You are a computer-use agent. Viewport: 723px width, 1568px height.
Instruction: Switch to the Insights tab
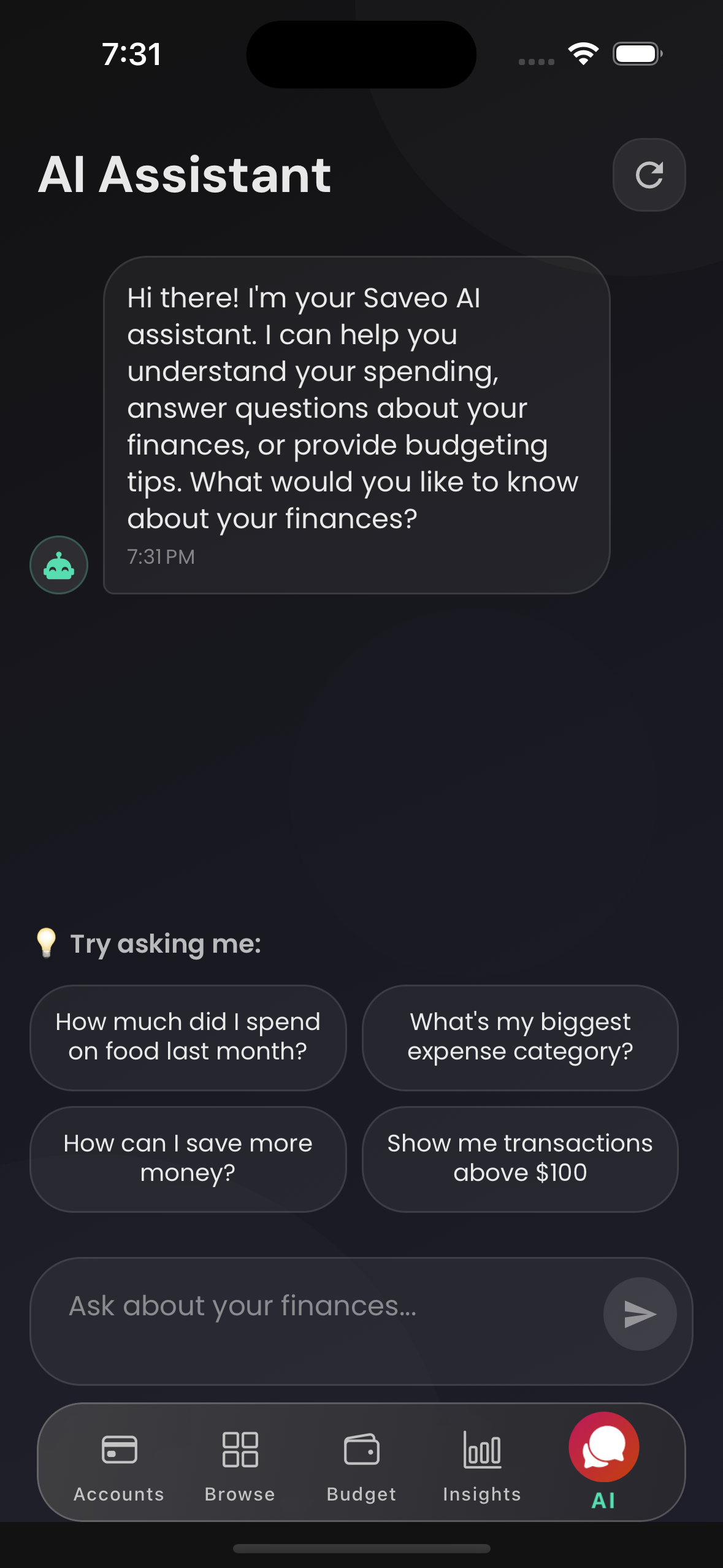pyautogui.click(x=482, y=1466)
